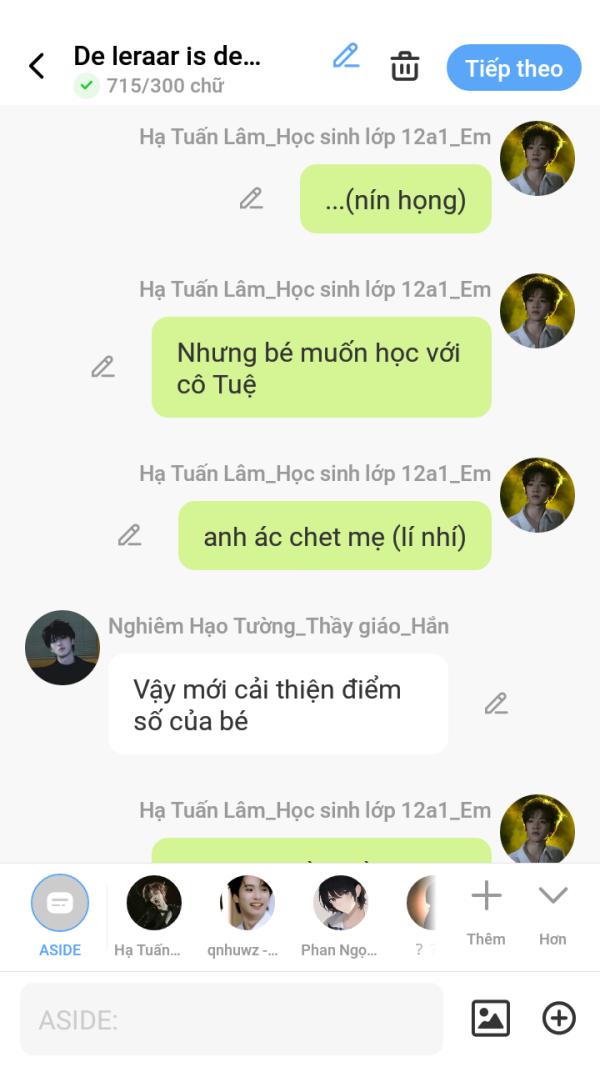This screenshot has width=600, height=1067.
Task: Edit the "...(nín họng)" message
Action: tap(251, 199)
